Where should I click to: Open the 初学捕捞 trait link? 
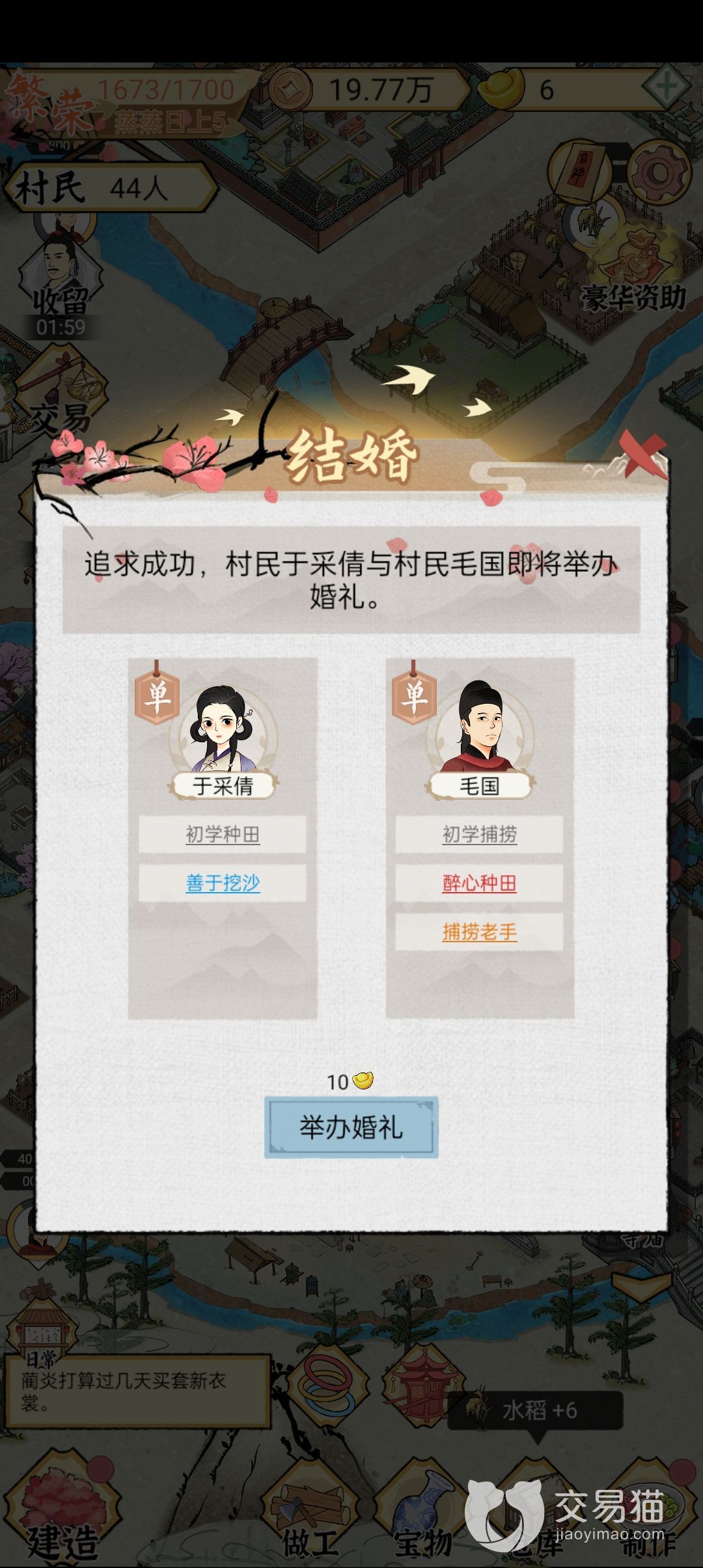tap(480, 834)
